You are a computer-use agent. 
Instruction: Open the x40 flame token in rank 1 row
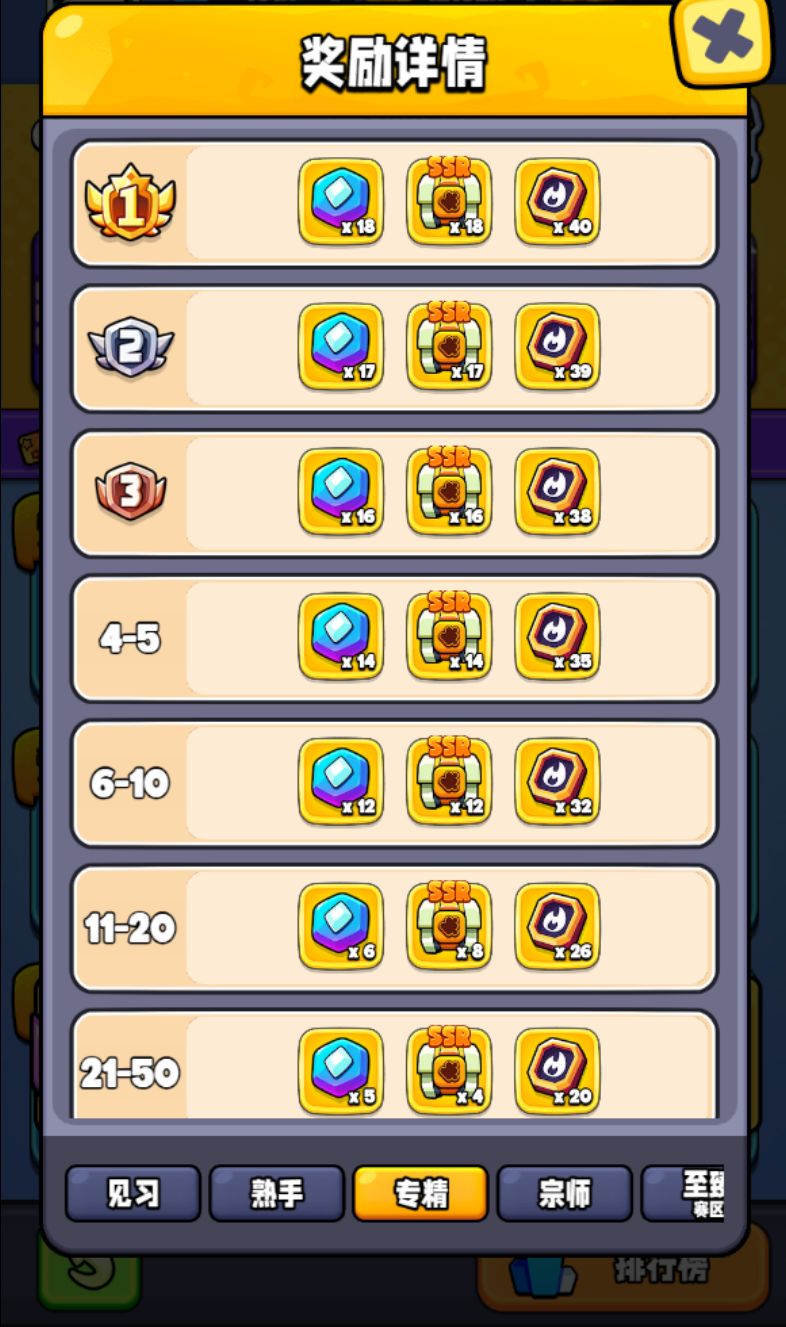point(557,203)
